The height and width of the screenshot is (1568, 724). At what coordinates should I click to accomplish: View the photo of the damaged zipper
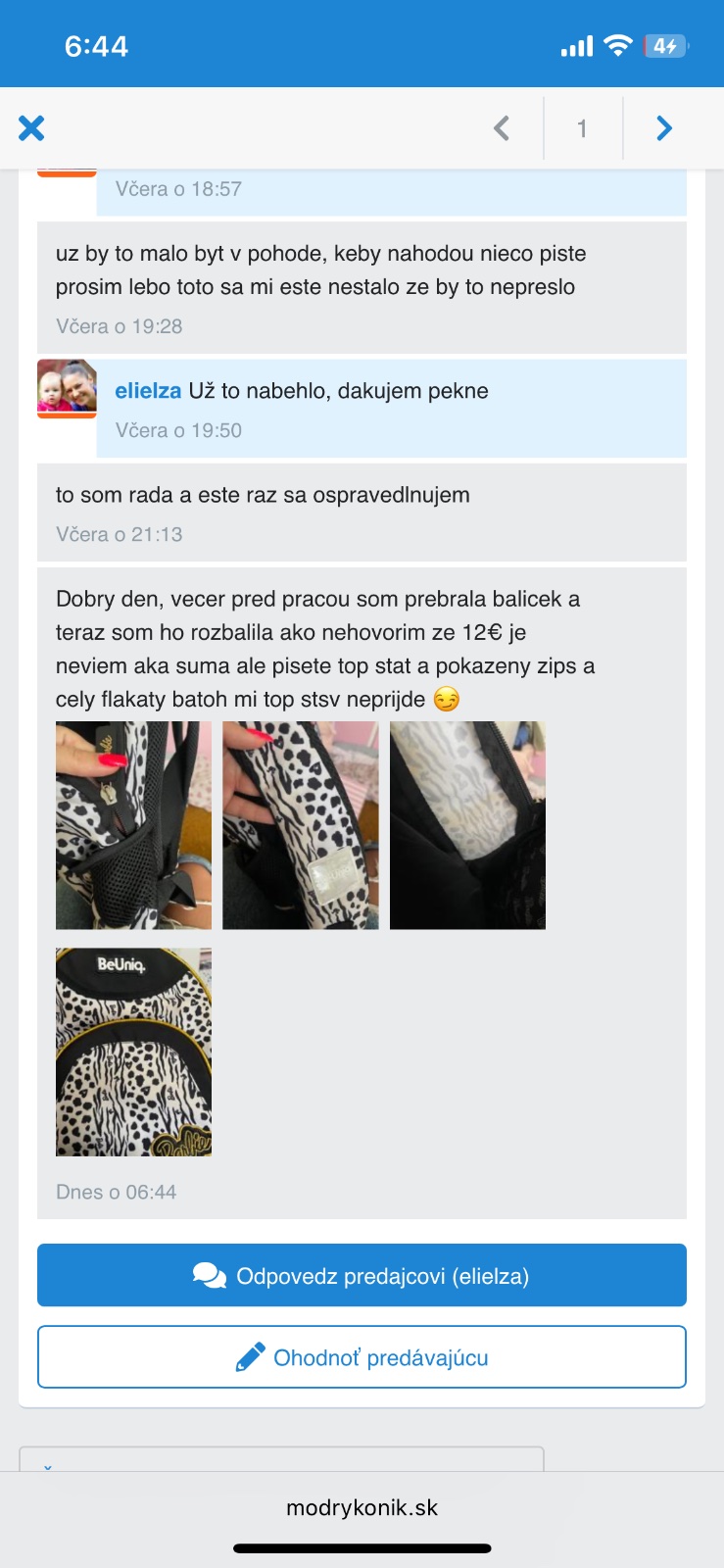[x=133, y=825]
